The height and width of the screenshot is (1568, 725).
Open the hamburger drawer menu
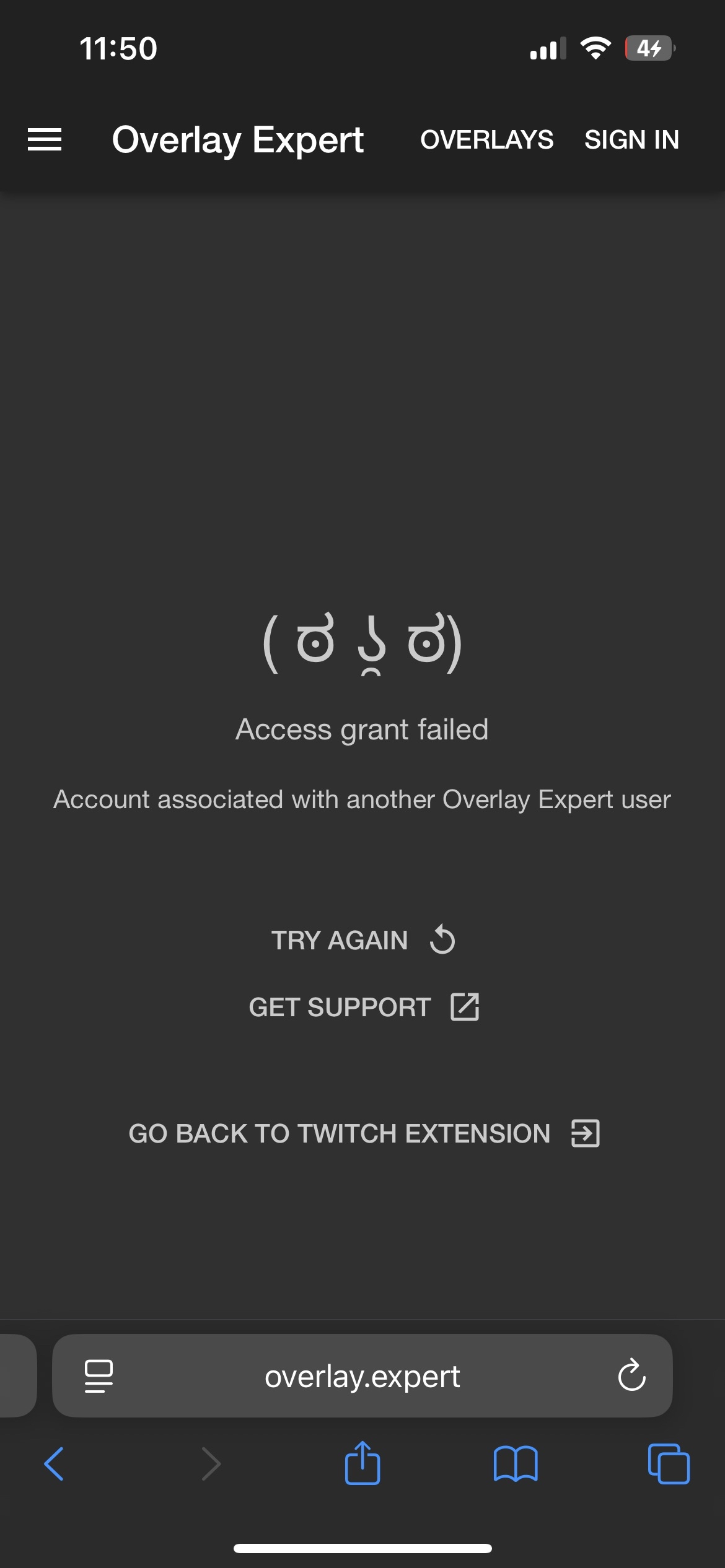45,139
